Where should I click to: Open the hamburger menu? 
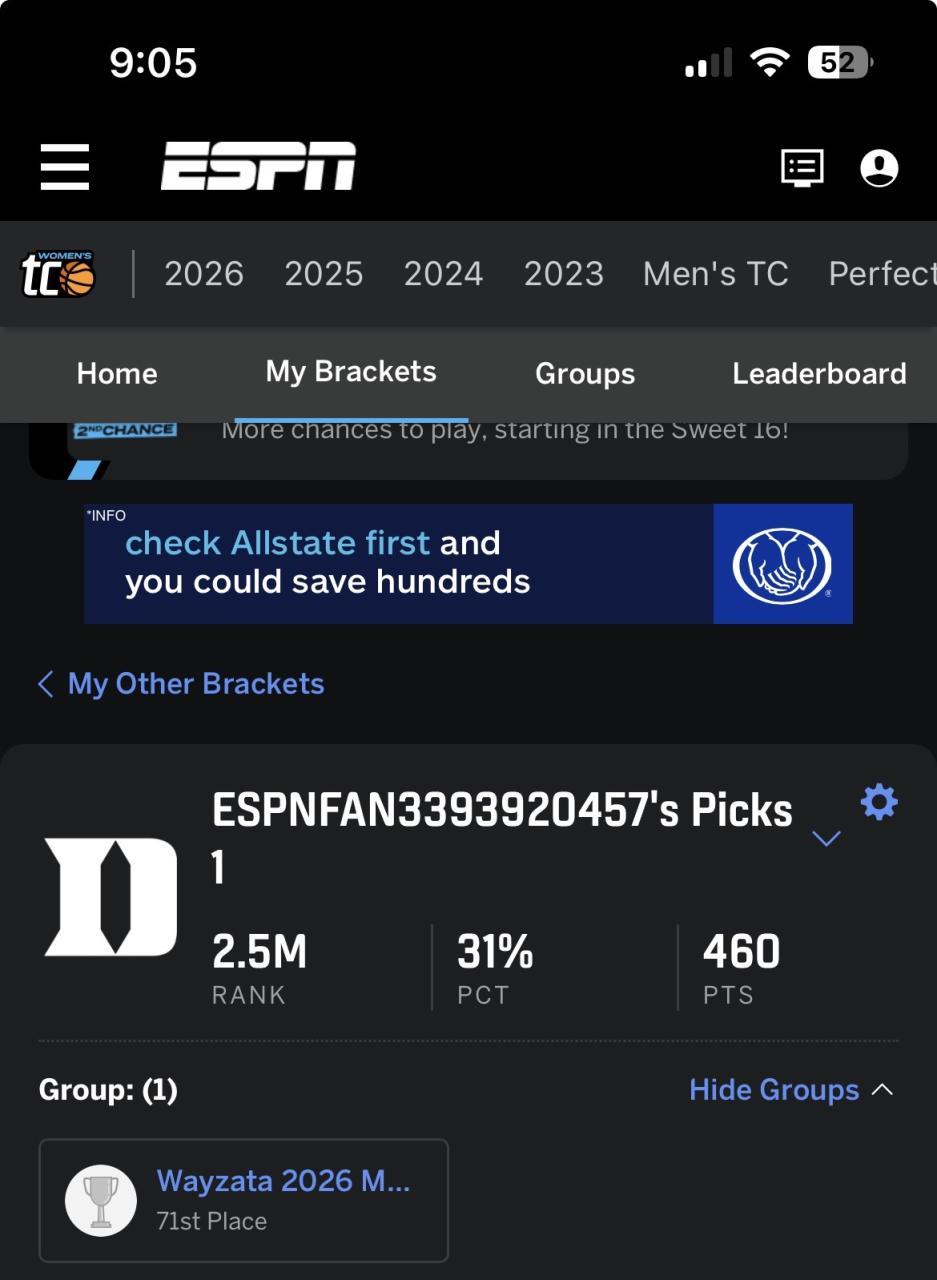coord(65,166)
